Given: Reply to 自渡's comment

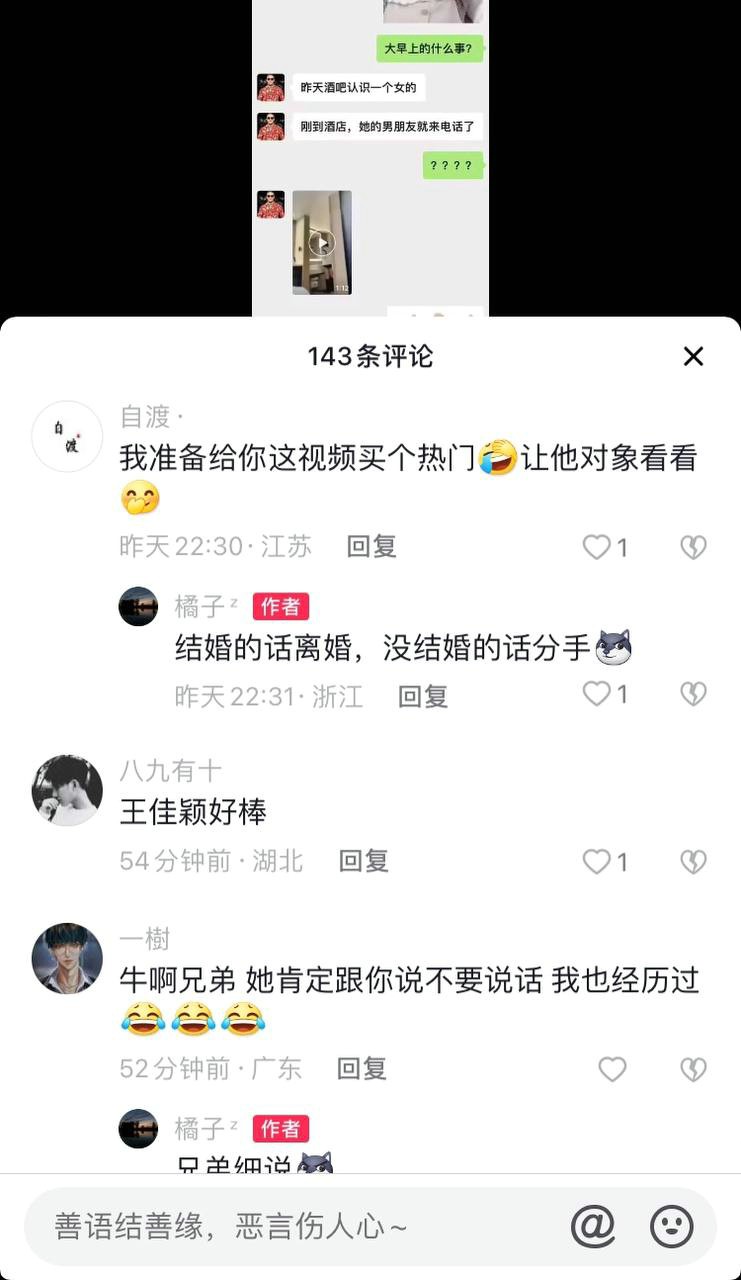Looking at the screenshot, I should click(372, 546).
